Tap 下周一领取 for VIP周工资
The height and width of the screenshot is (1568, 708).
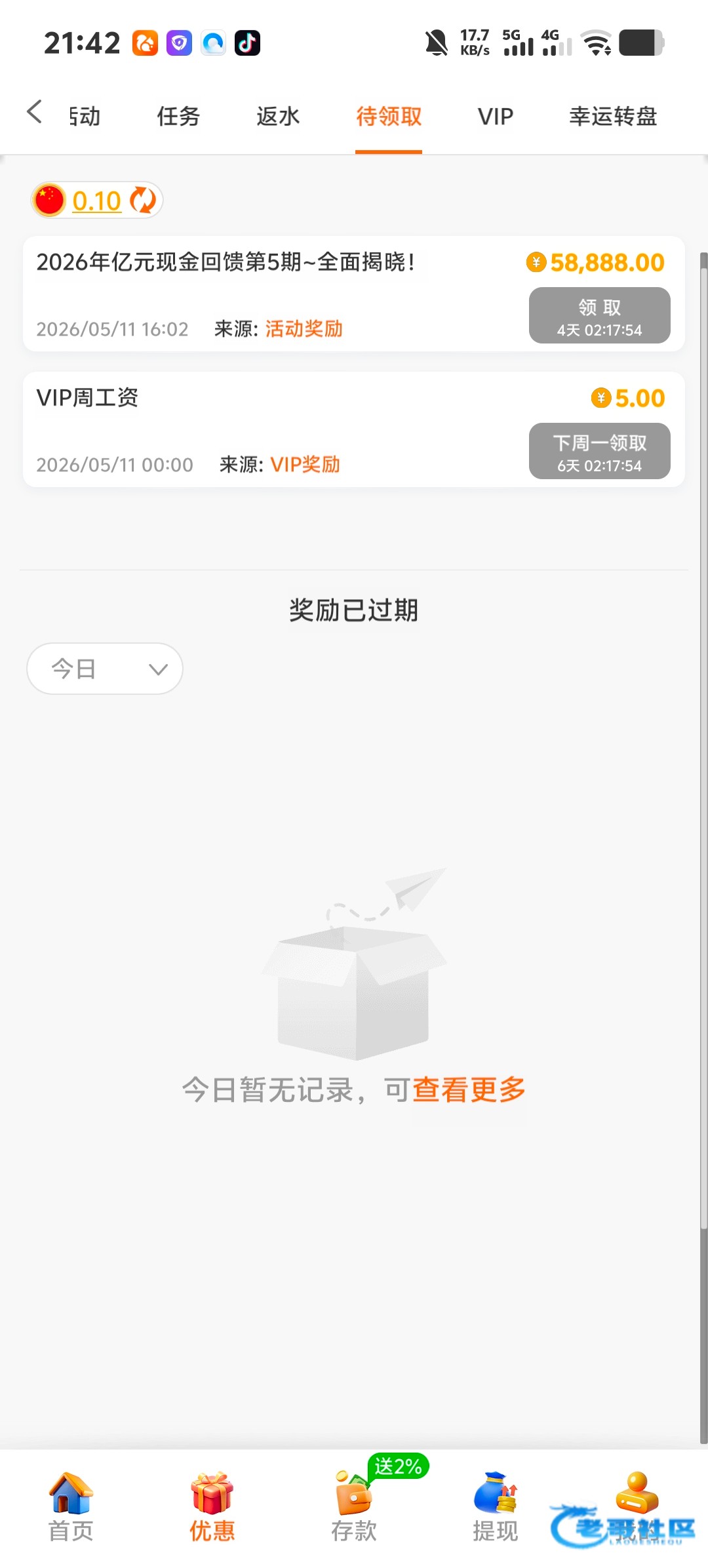(x=600, y=451)
